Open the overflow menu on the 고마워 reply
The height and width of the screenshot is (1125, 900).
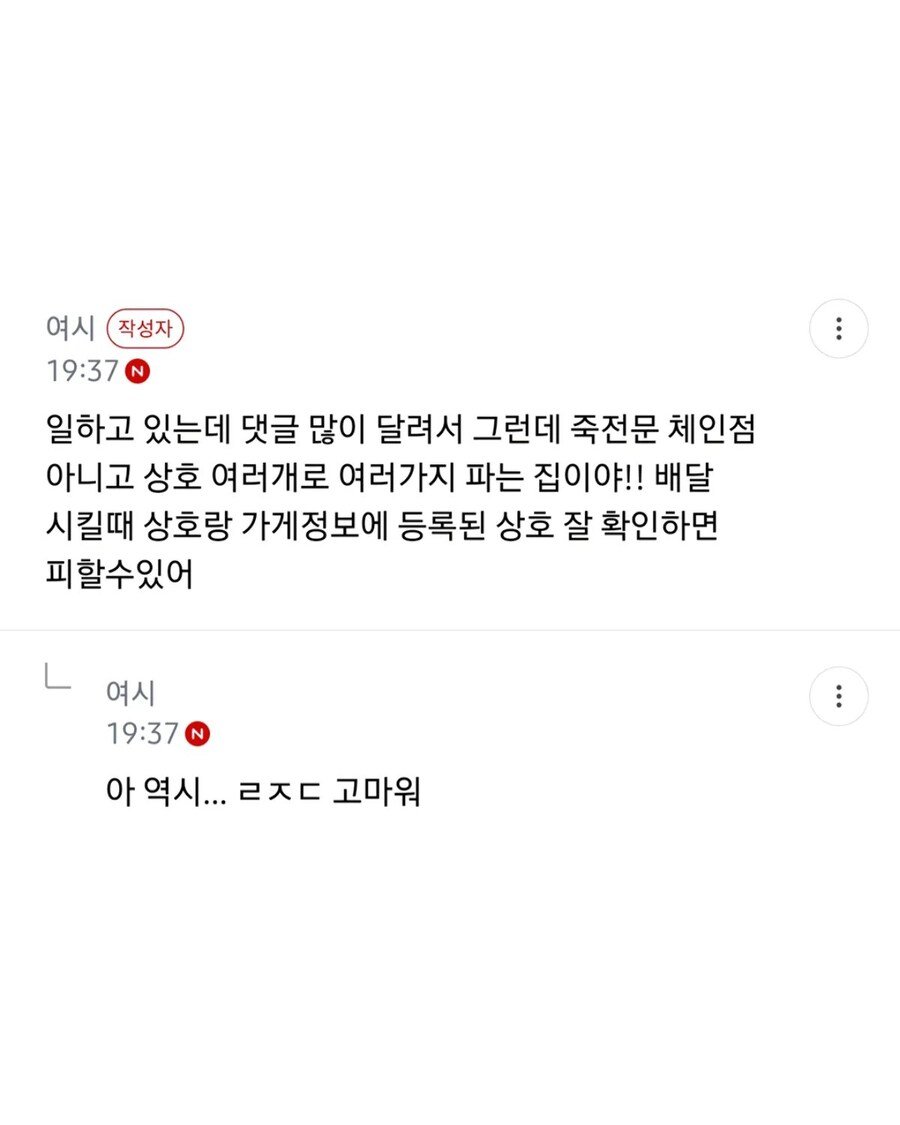[838, 696]
